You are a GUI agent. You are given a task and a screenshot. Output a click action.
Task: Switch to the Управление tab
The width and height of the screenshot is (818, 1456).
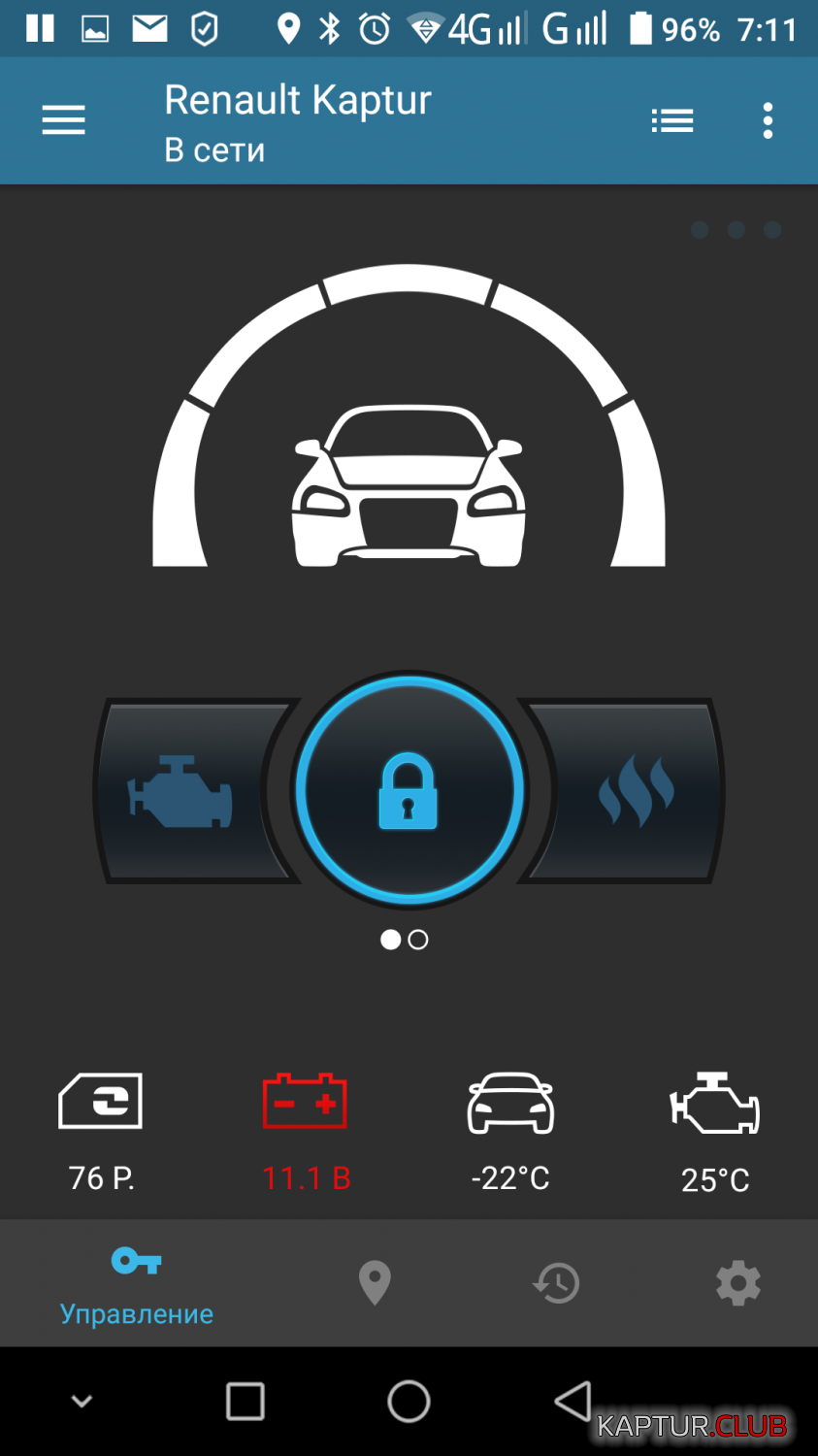click(137, 1285)
